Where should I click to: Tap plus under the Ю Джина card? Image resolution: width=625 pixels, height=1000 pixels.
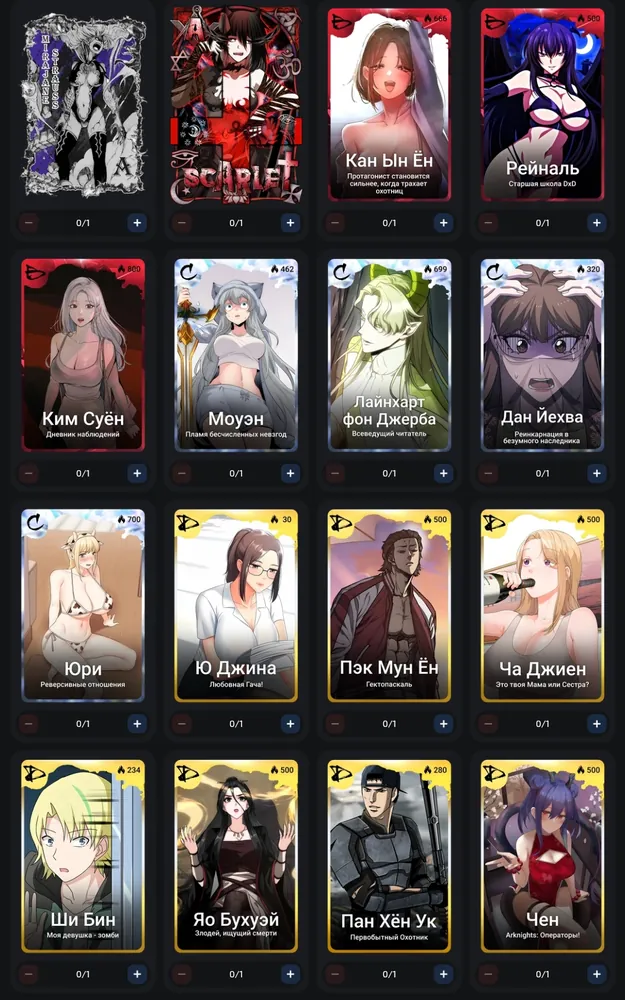click(x=290, y=724)
